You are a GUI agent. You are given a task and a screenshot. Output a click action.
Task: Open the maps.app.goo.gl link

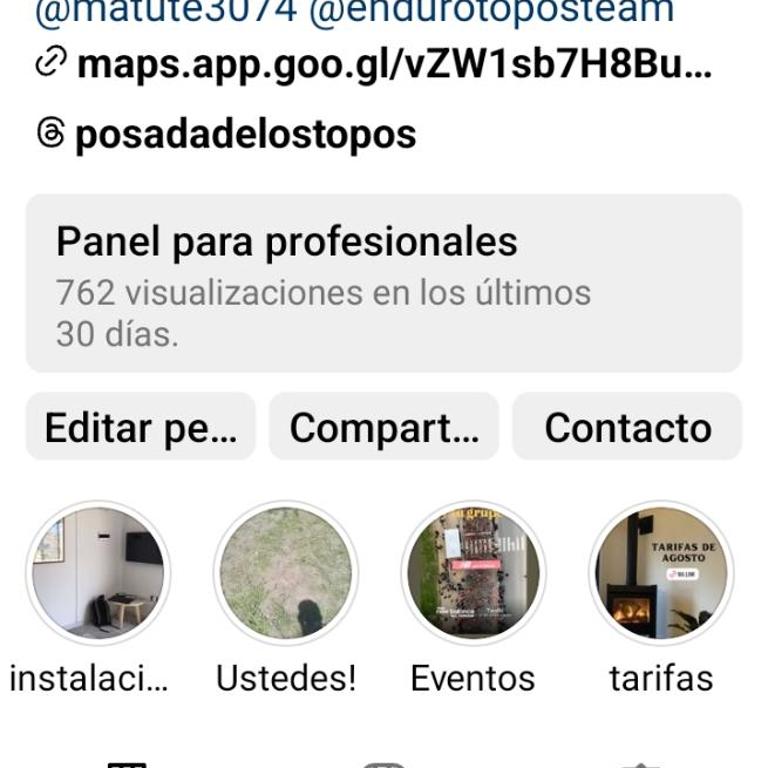coord(394,64)
